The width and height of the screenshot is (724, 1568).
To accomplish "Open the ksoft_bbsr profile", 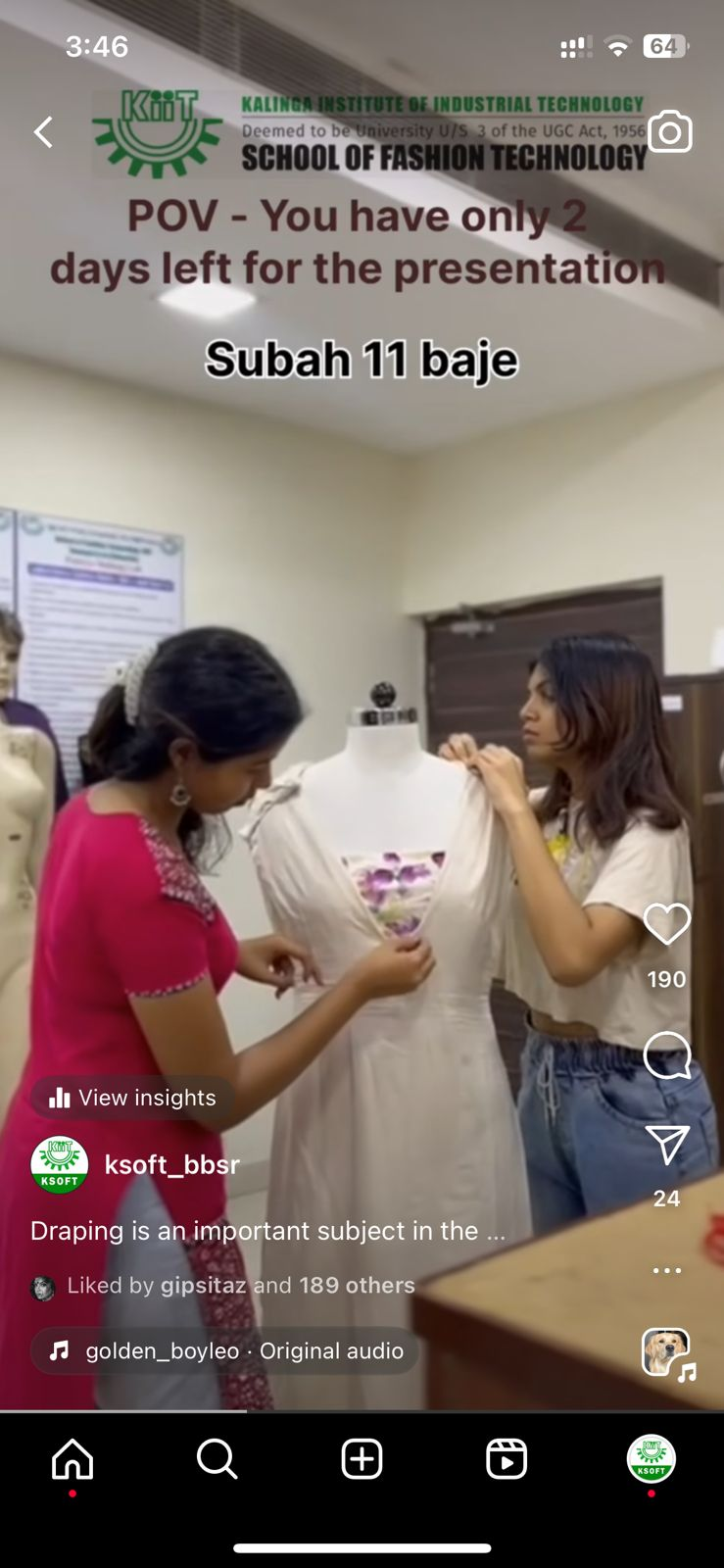I will (x=171, y=1164).
